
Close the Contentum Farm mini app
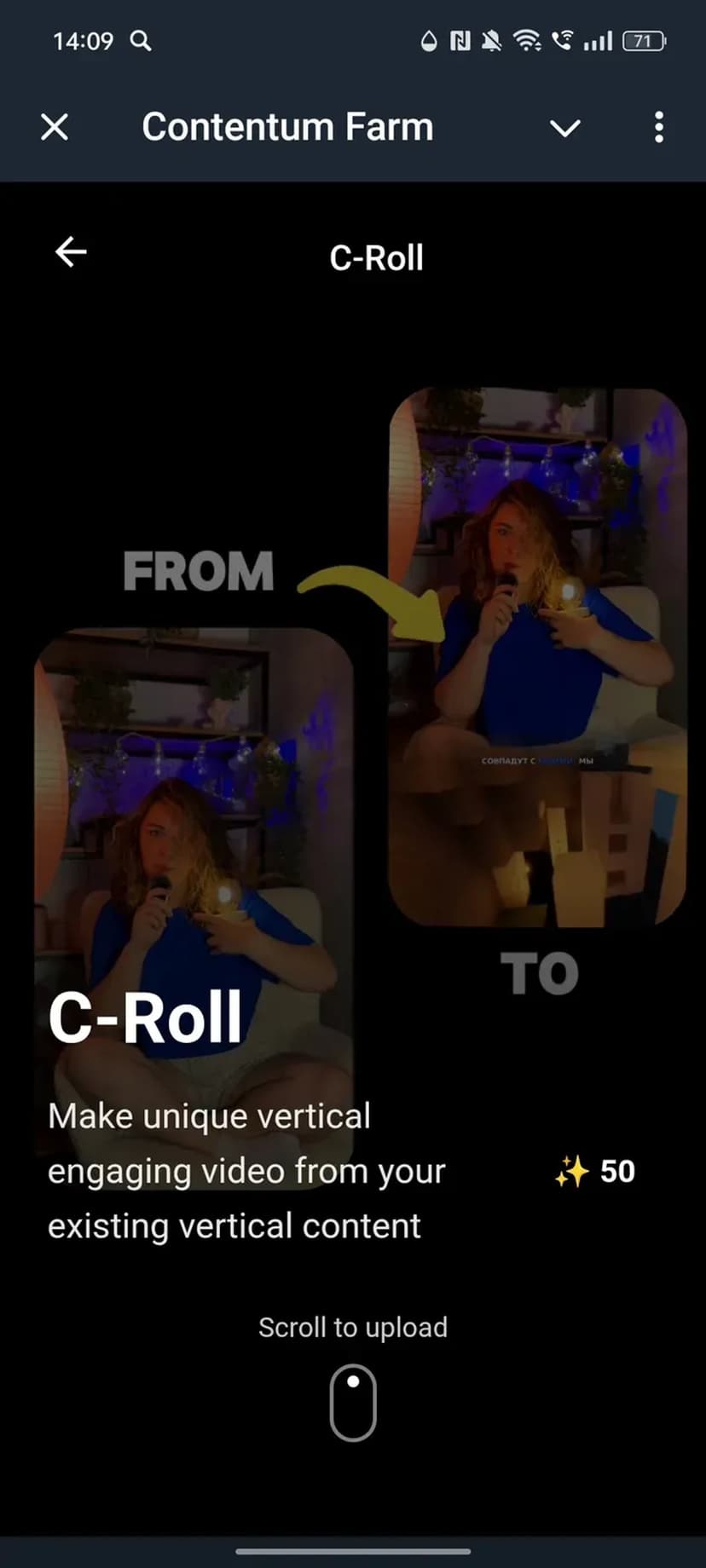pos(55,128)
